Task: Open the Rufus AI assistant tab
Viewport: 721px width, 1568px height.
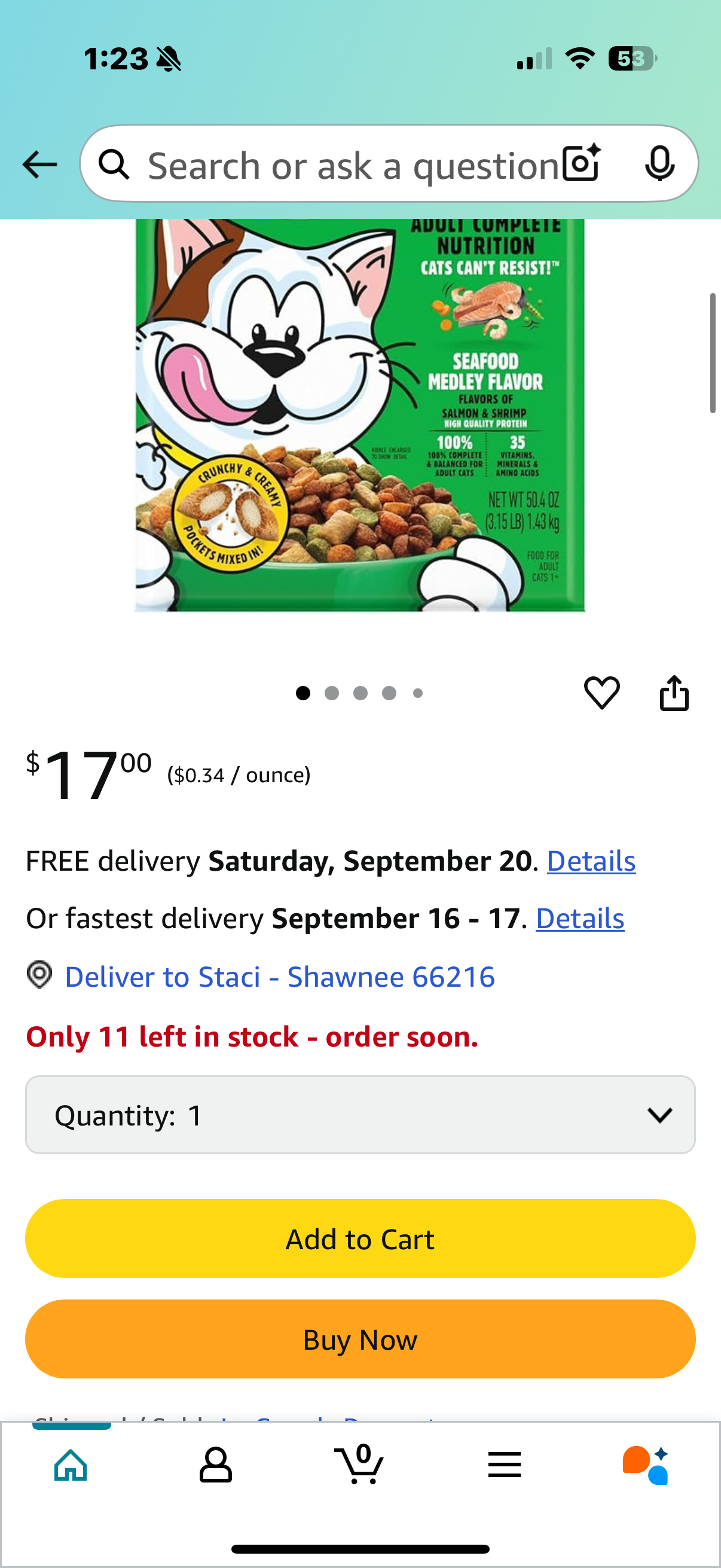Action: point(646,1465)
